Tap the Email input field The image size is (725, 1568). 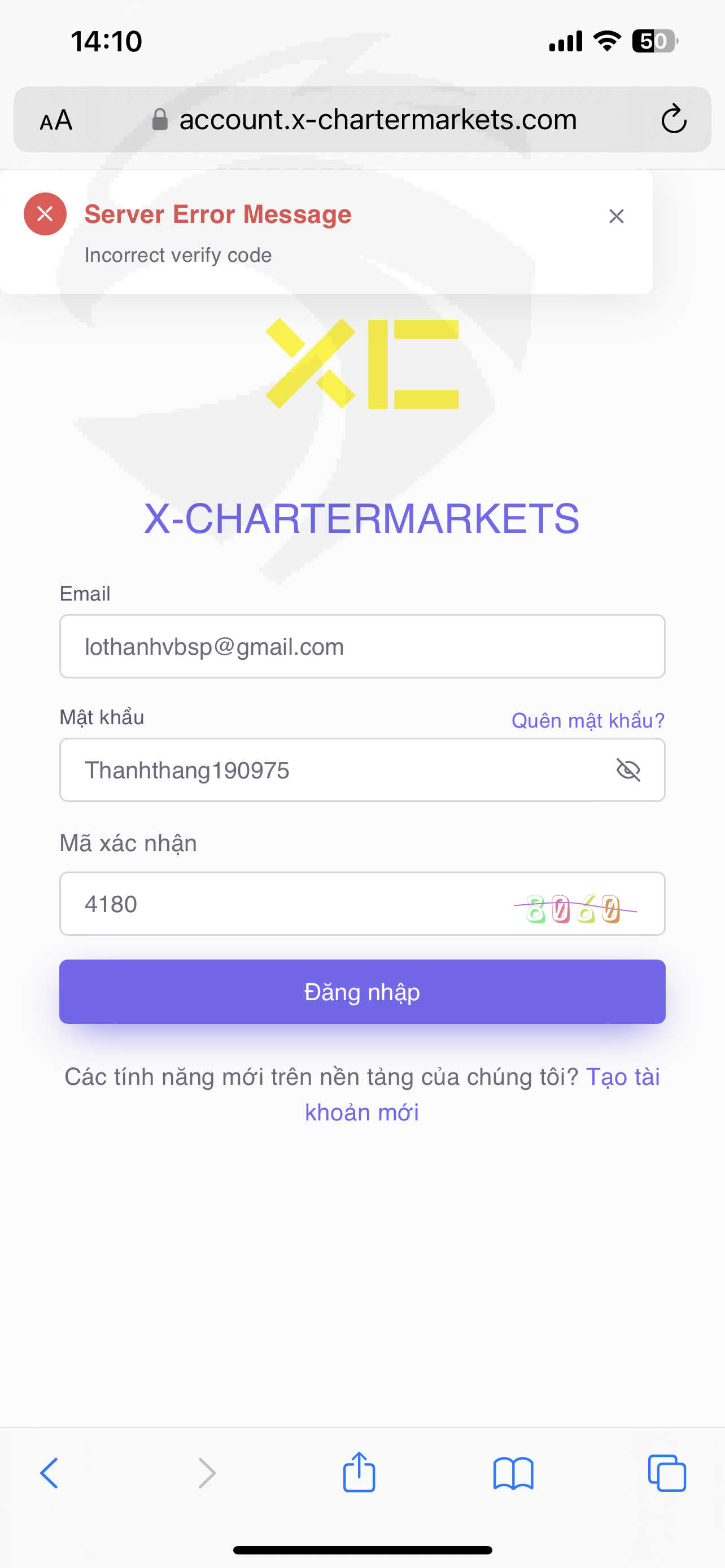pyautogui.click(x=362, y=646)
